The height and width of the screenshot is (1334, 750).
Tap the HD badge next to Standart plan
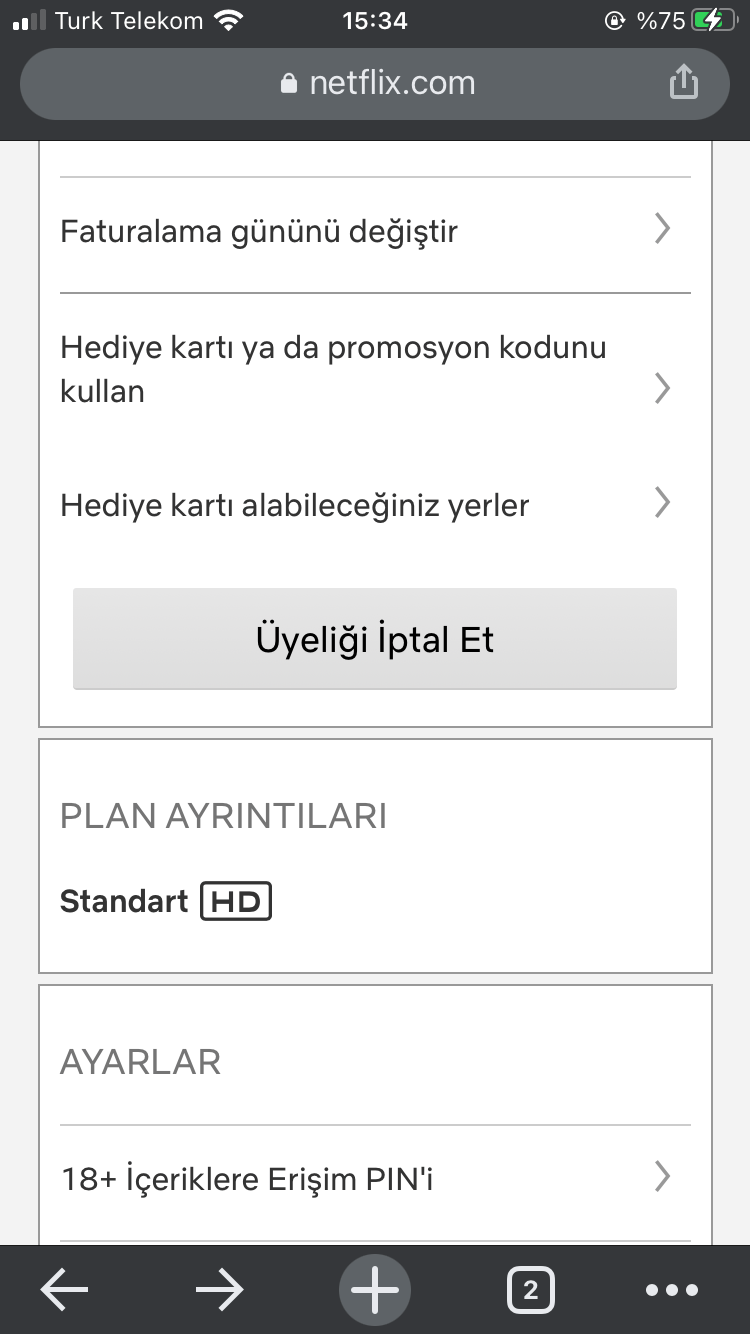point(236,900)
